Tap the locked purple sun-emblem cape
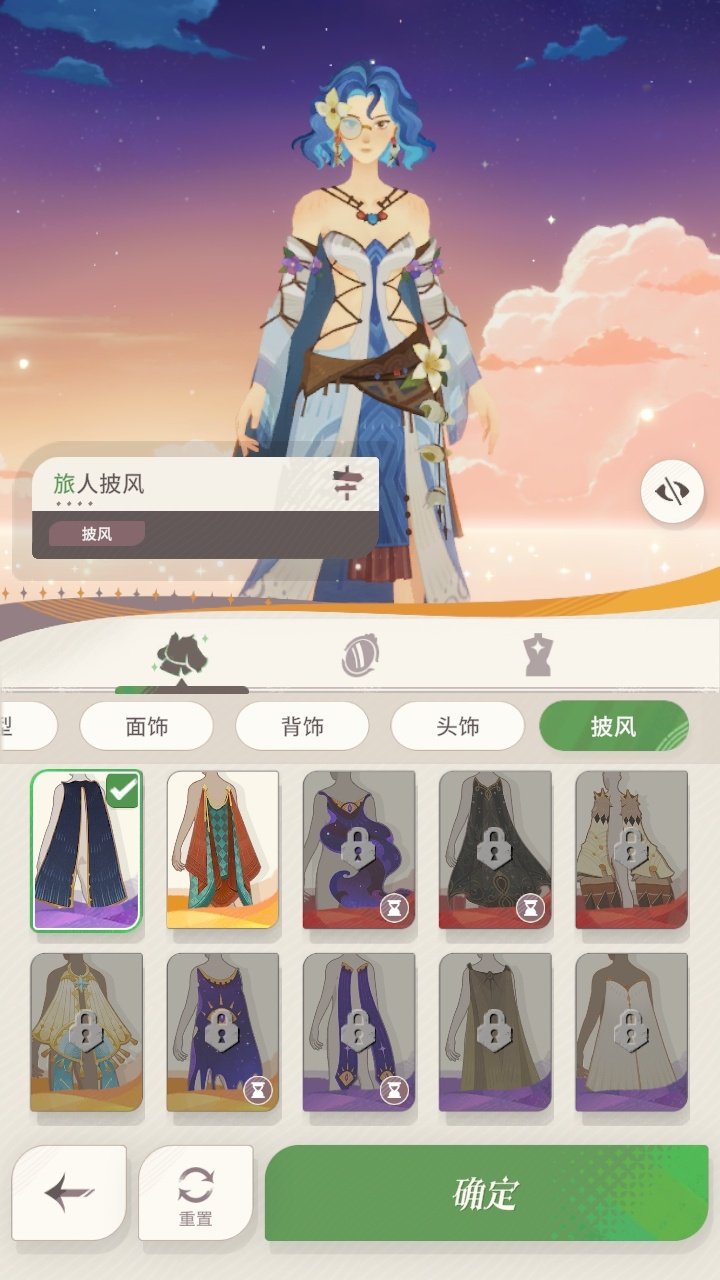The height and width of the screenshot is (1280, 720). point(223,1032)
